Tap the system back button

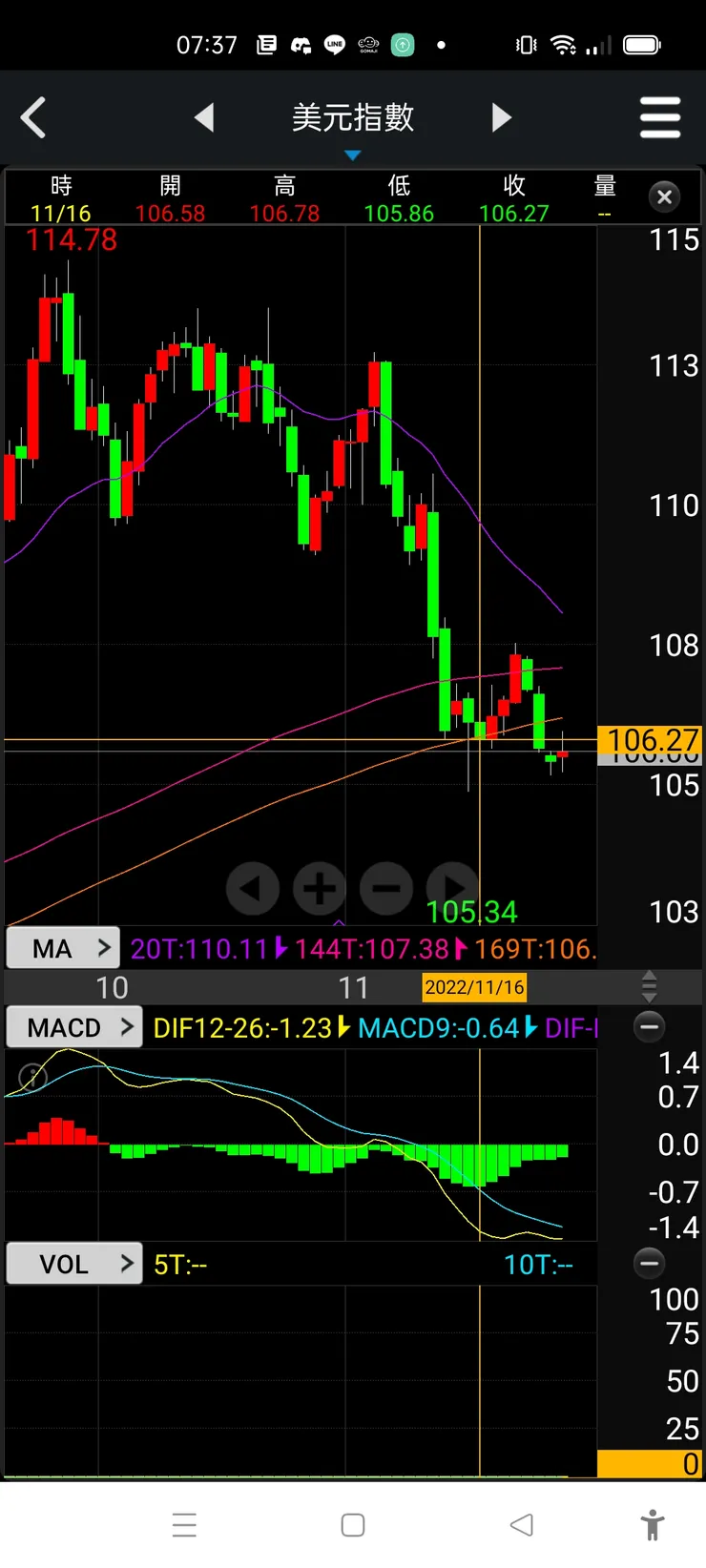[x=521, y=1525]
